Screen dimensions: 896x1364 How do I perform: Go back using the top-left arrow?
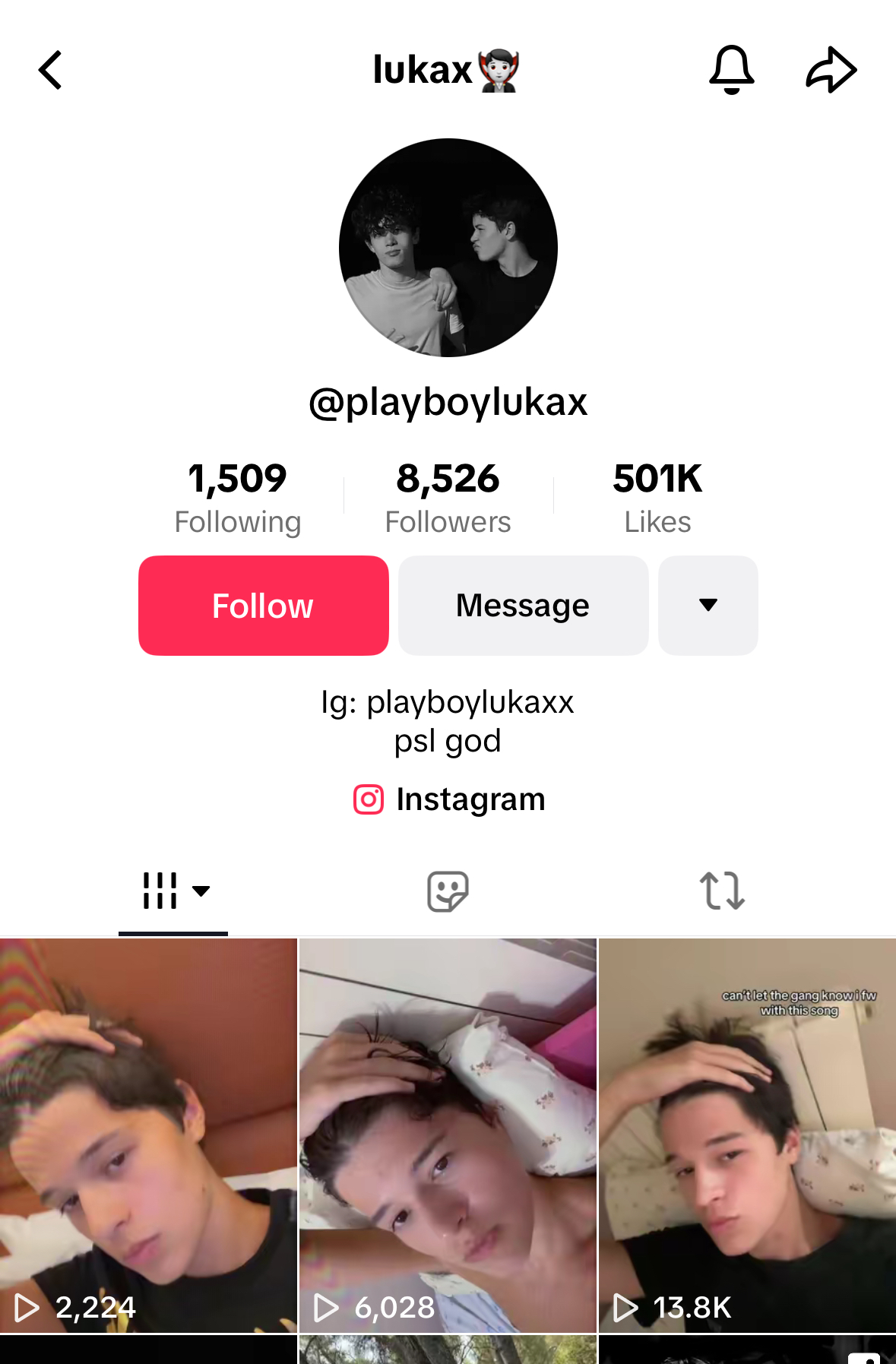click(x=50, y=71)
